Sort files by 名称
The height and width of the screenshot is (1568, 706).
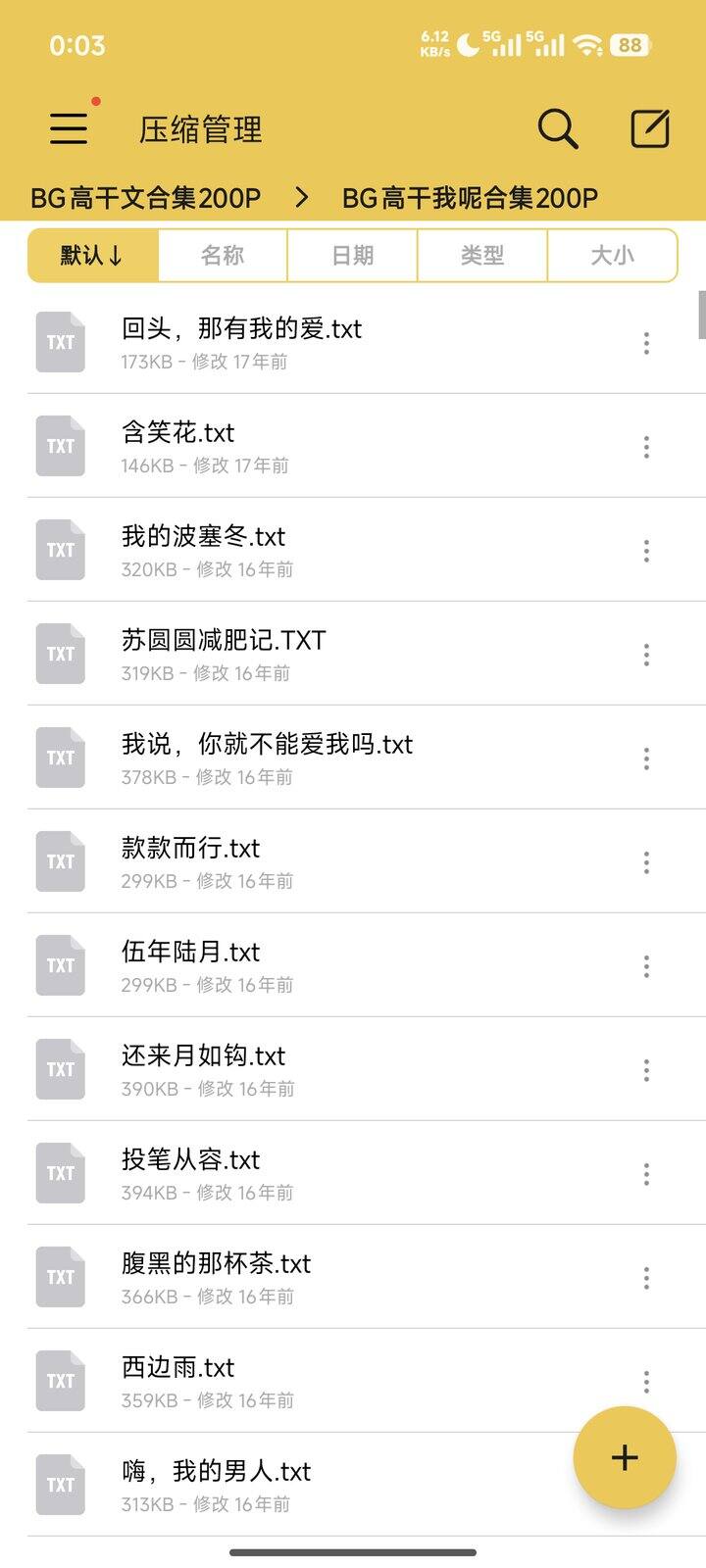pos(223,256)
